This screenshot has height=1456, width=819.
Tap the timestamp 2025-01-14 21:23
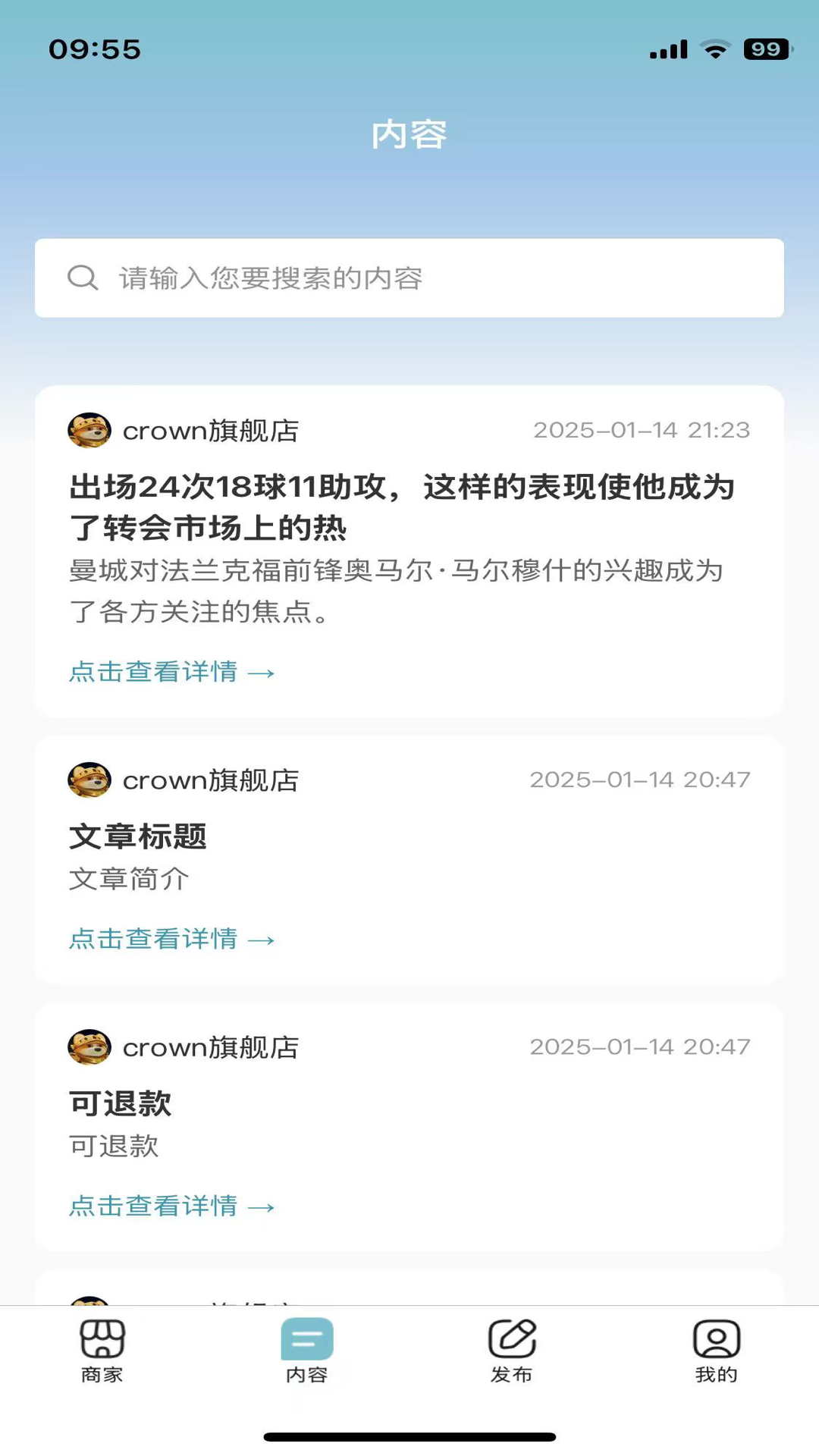click(643, 429)
